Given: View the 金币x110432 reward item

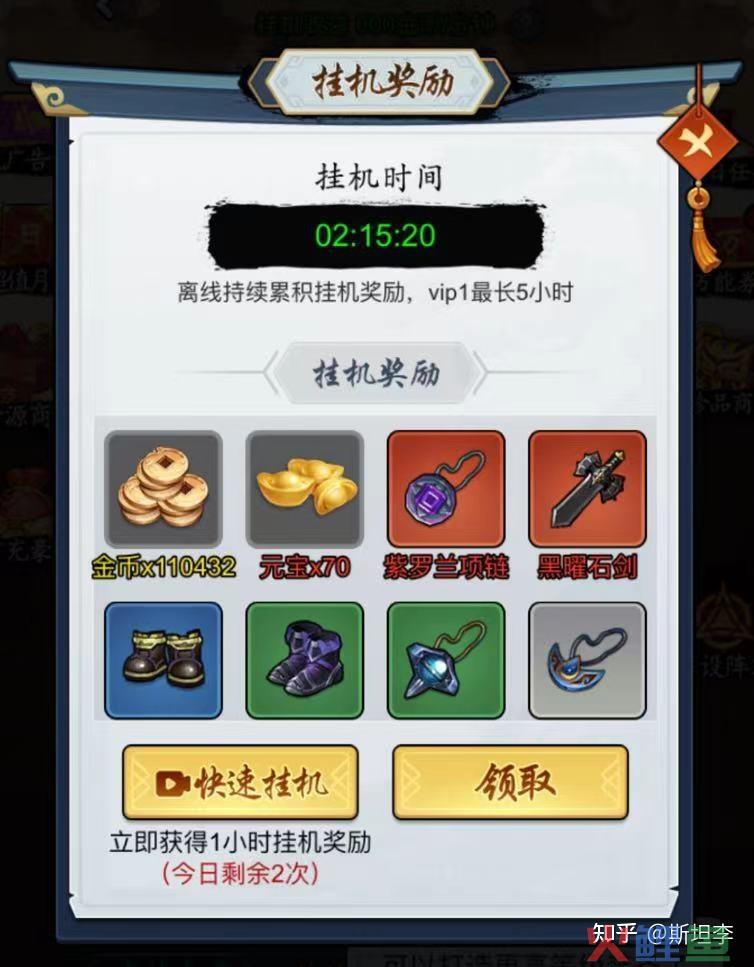Looking at the screenshot, I should tap(163, 490).
